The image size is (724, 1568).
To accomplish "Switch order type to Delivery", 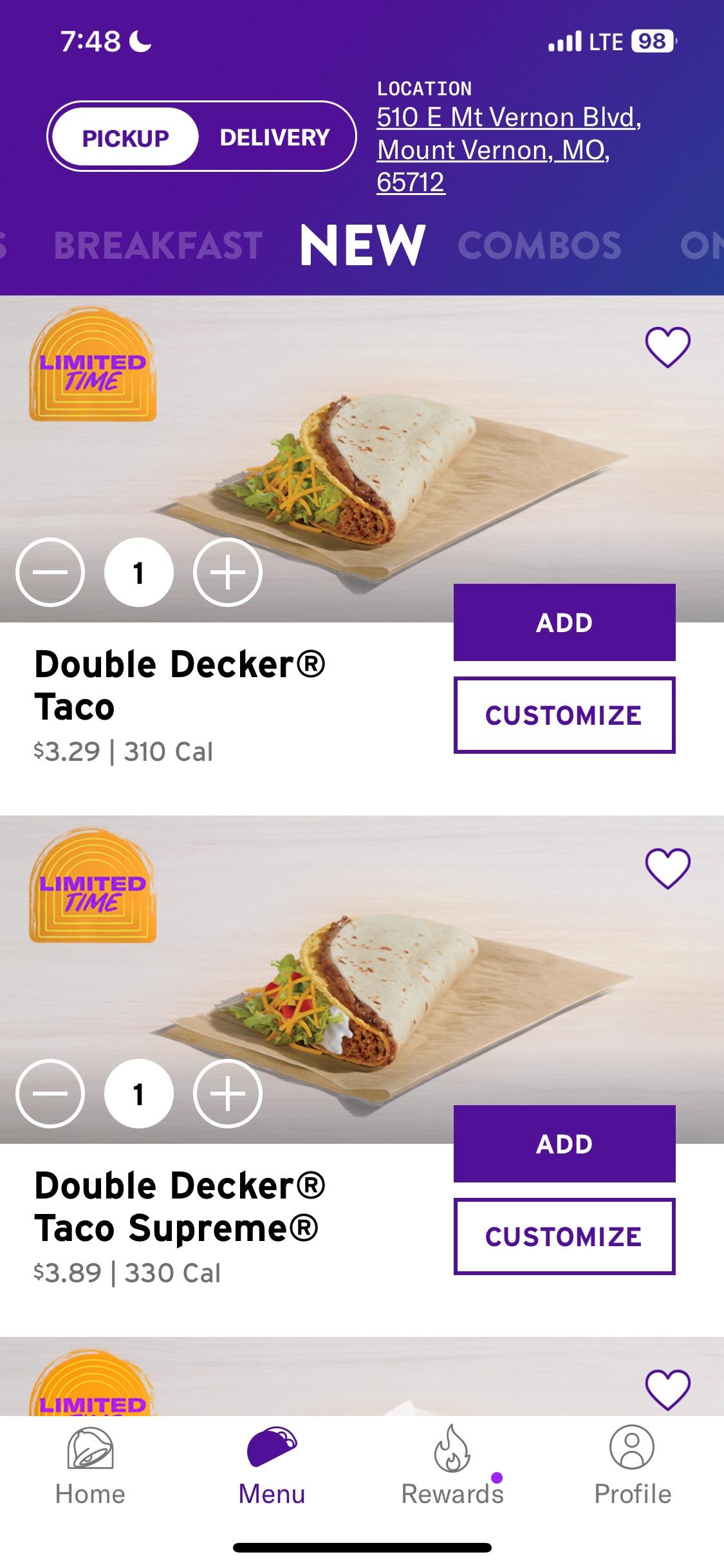I will click(x=275, y=137).
